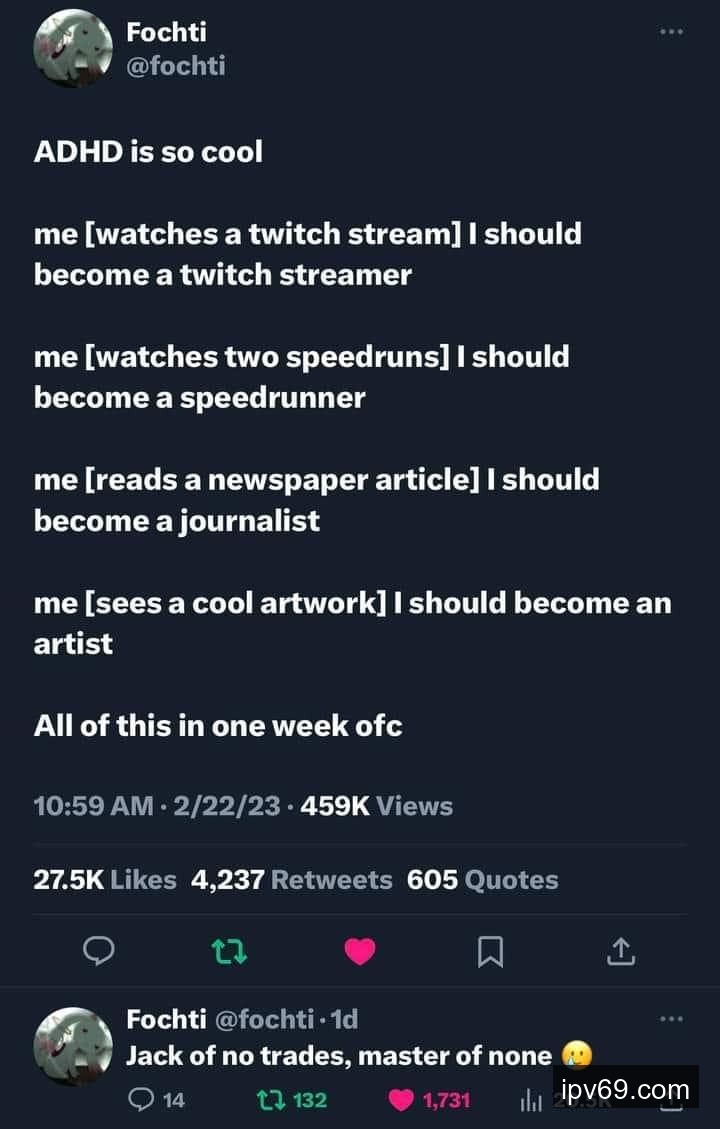Unlike the main tweet's heart icon
The height and width of the screenshot is (1129, 720).
tap(360, 952)
